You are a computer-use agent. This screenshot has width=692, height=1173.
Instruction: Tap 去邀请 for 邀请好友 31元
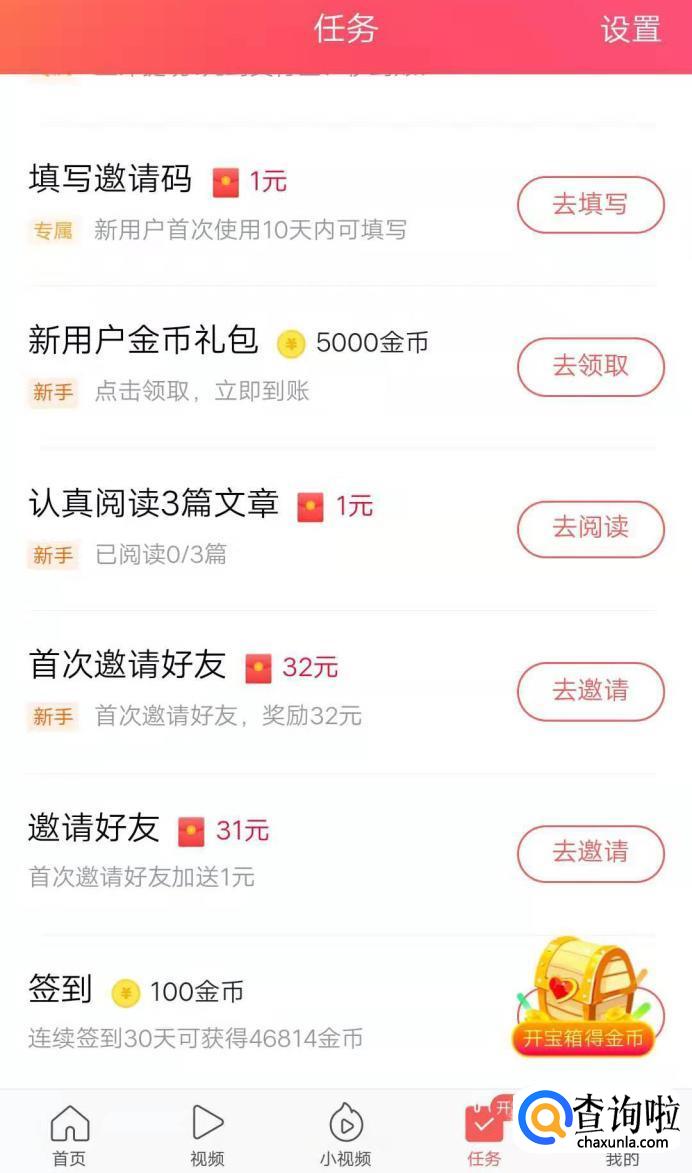coord(590,852)
